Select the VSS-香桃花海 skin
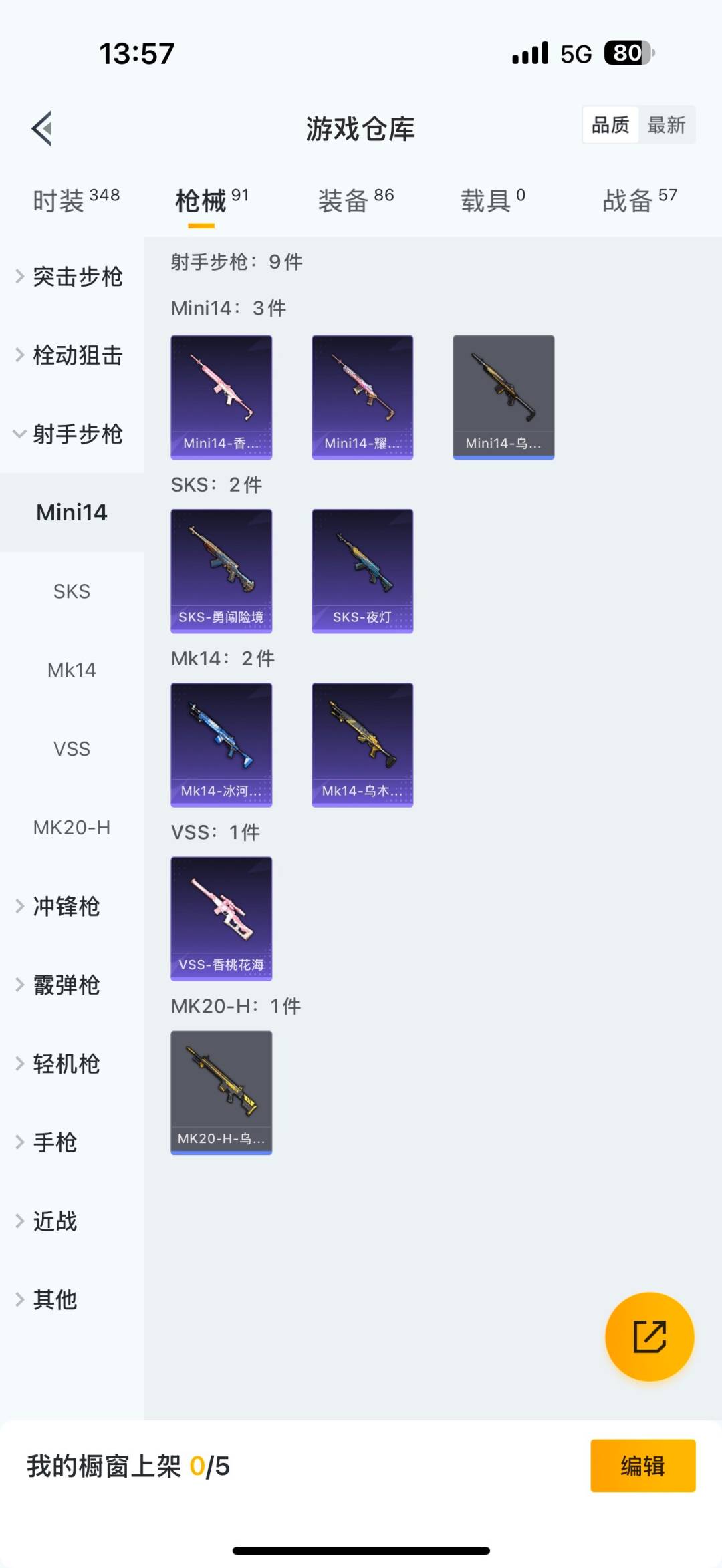 [221, 919]
